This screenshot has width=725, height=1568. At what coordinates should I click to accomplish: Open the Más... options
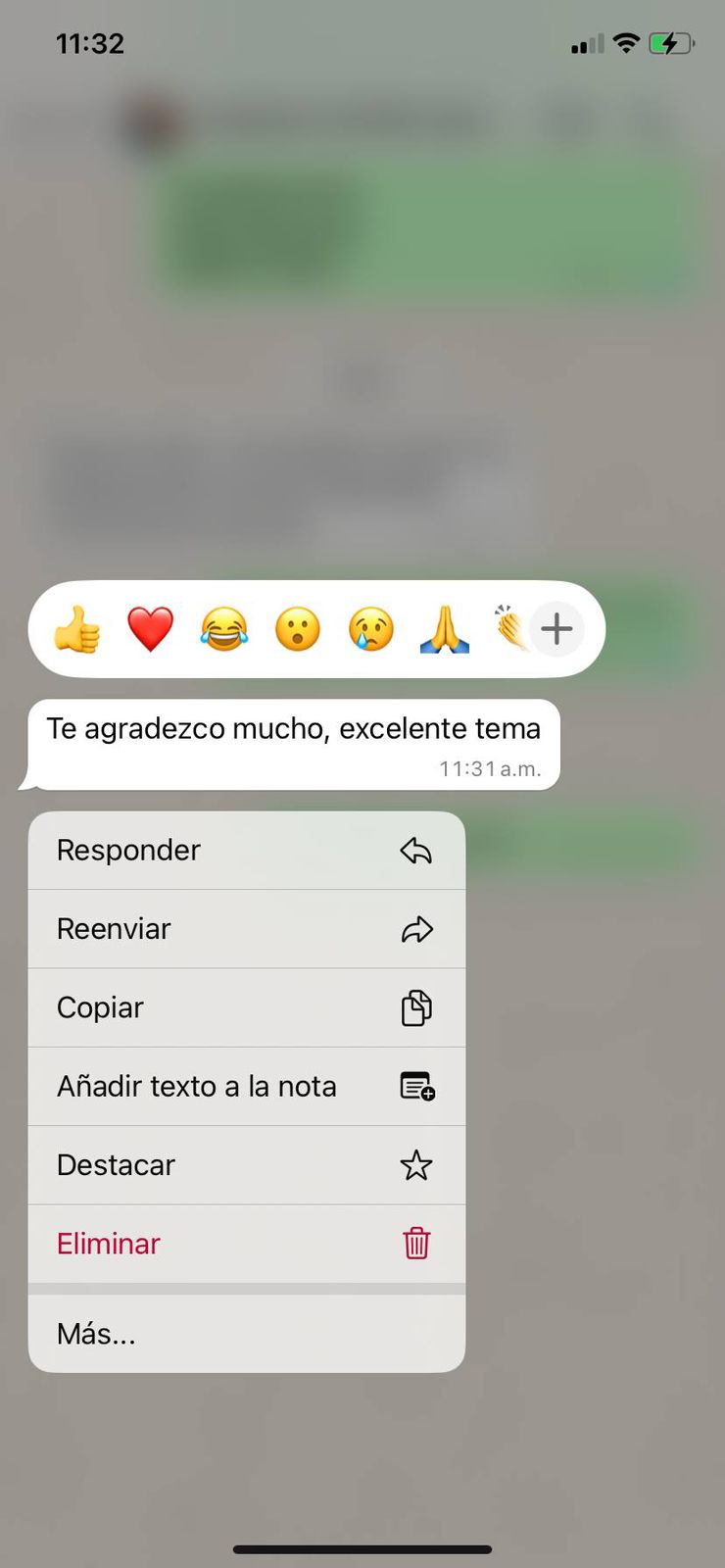click(246, 1334)
